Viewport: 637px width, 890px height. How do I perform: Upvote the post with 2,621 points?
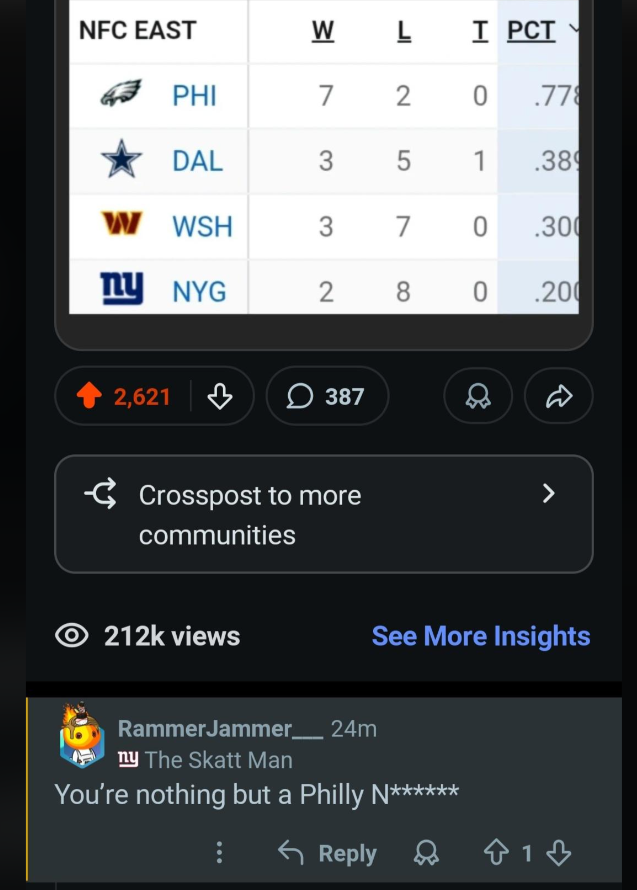(x=90, y=397)
